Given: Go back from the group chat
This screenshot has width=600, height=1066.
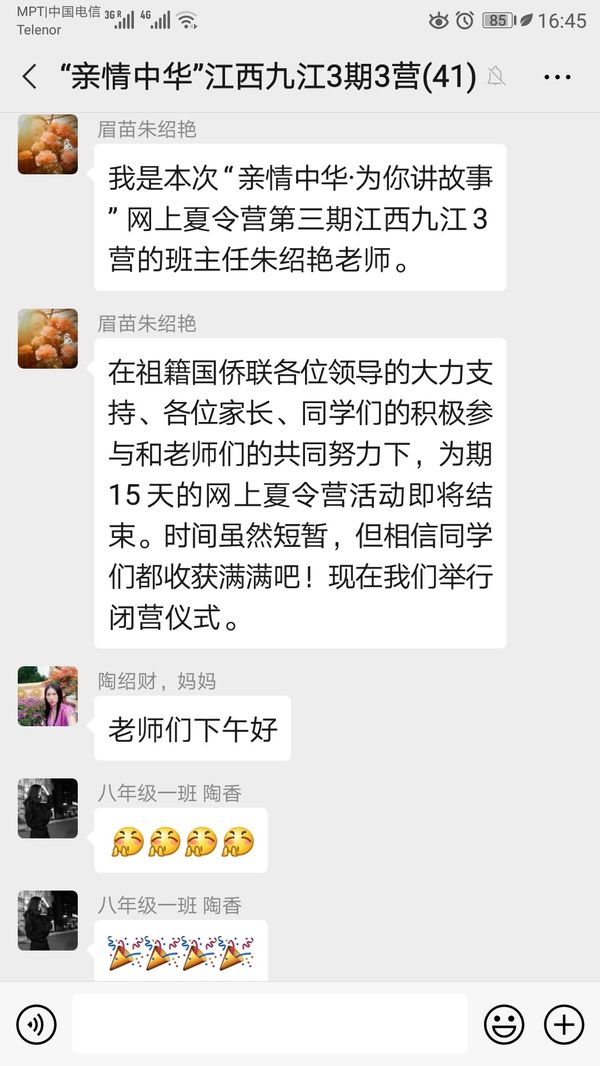Looking at the screenshot, I should 29,77.
